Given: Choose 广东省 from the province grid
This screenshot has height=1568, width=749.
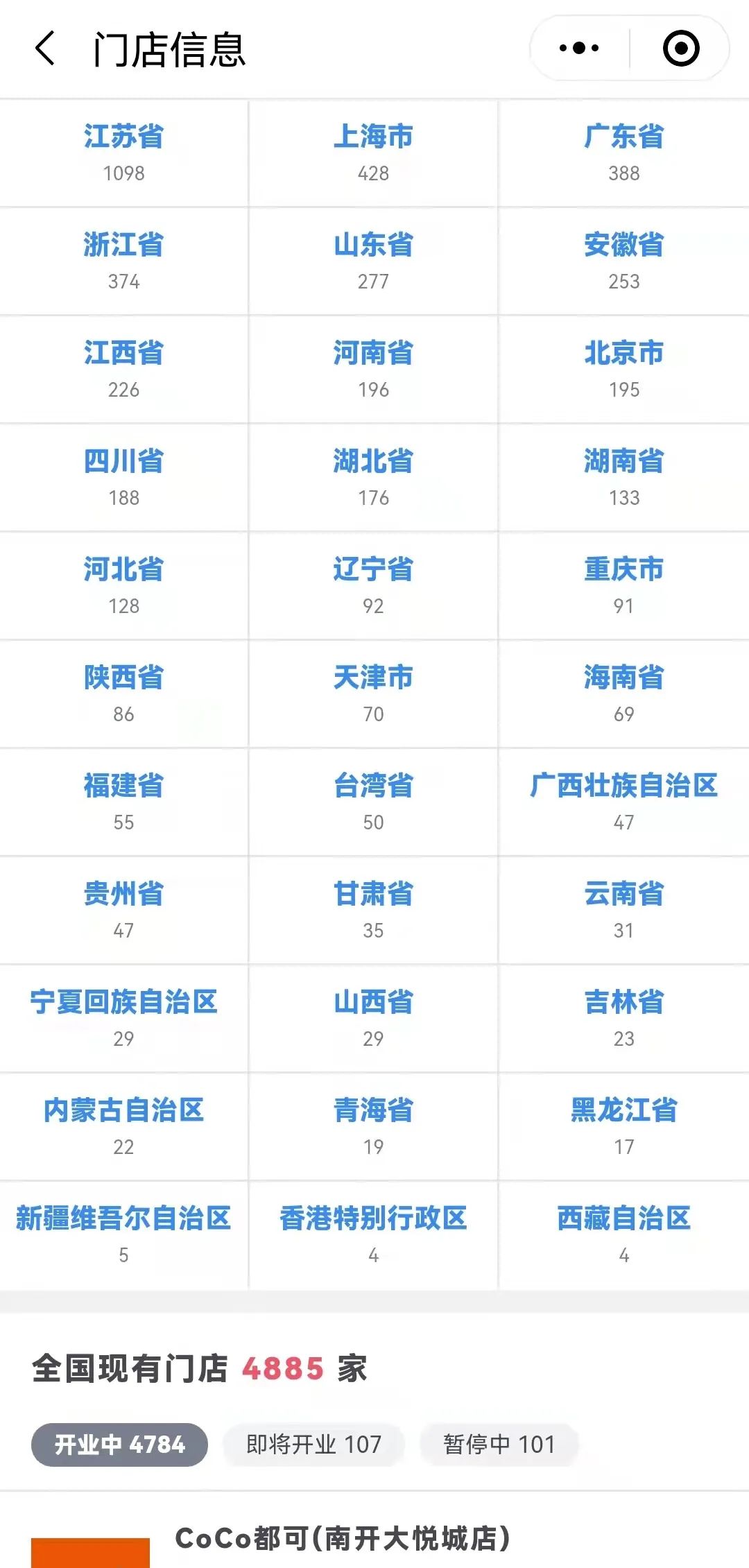Looking at the screenshot, I should [x=623, y=153].
